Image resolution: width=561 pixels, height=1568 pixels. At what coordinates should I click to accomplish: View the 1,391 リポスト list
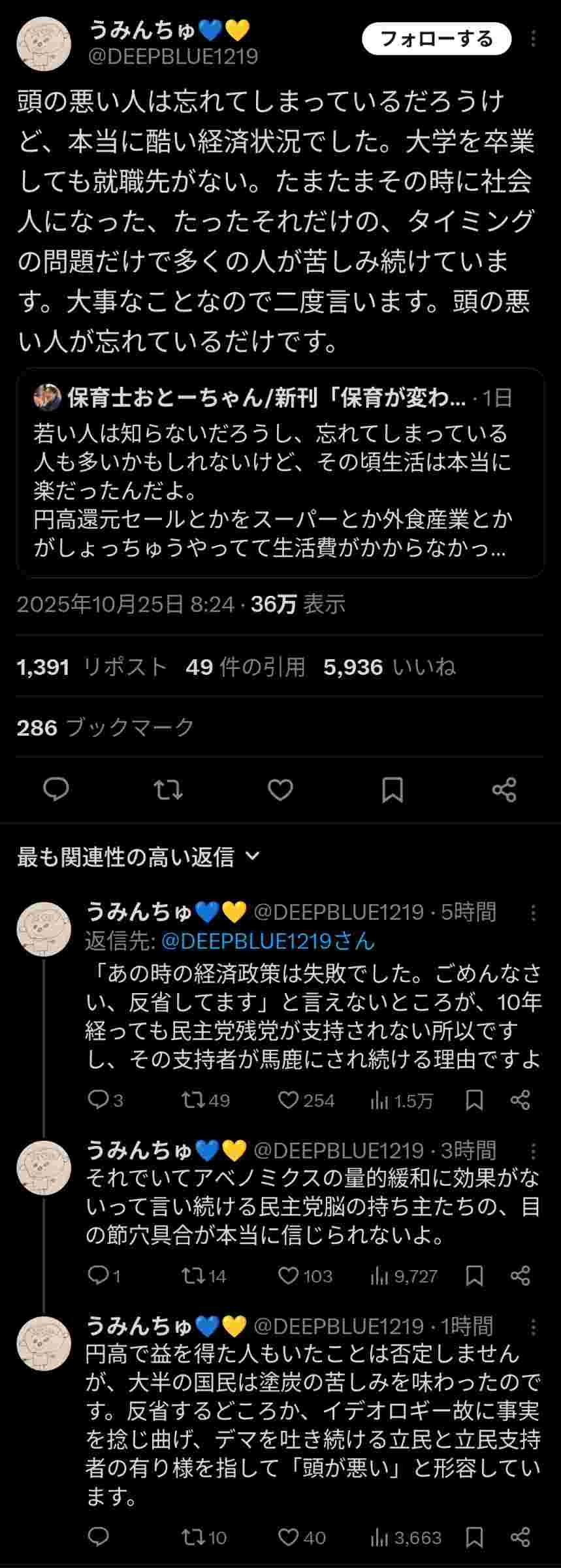click(x=92, y=667)
